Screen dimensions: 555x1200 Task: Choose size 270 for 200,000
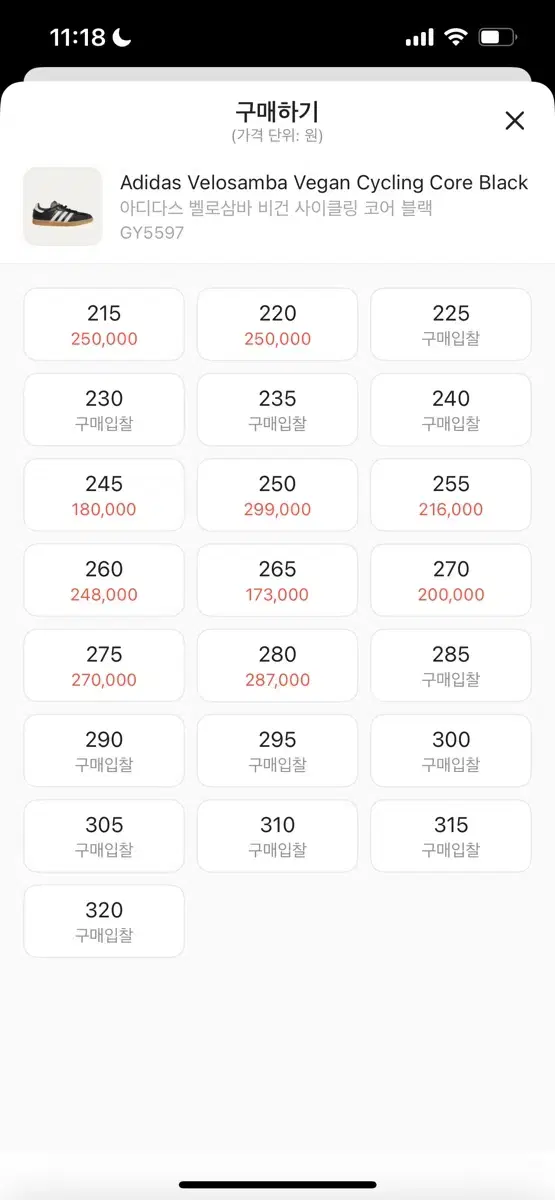pyautogui.click(x=451, y=580)
